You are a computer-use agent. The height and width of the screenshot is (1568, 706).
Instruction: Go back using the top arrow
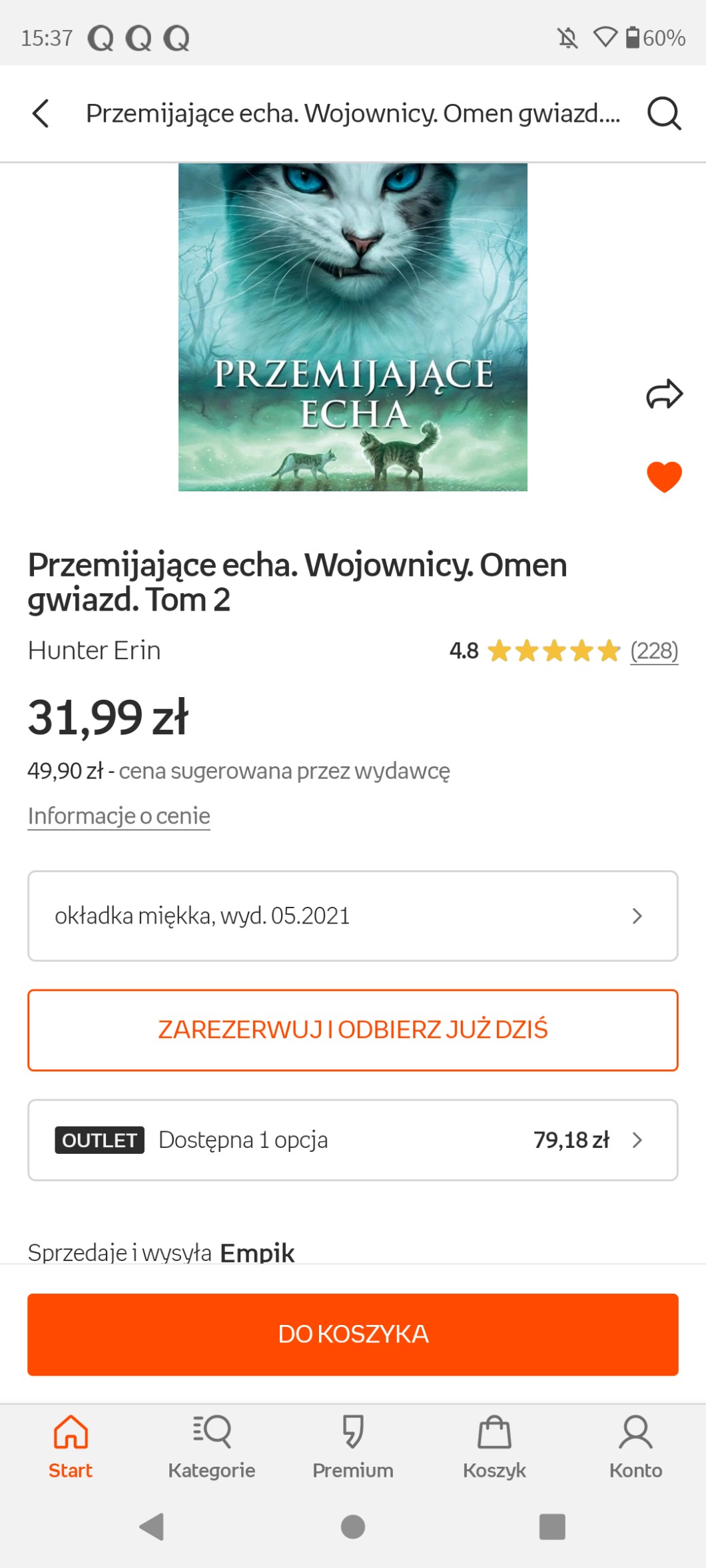point(41,113)
